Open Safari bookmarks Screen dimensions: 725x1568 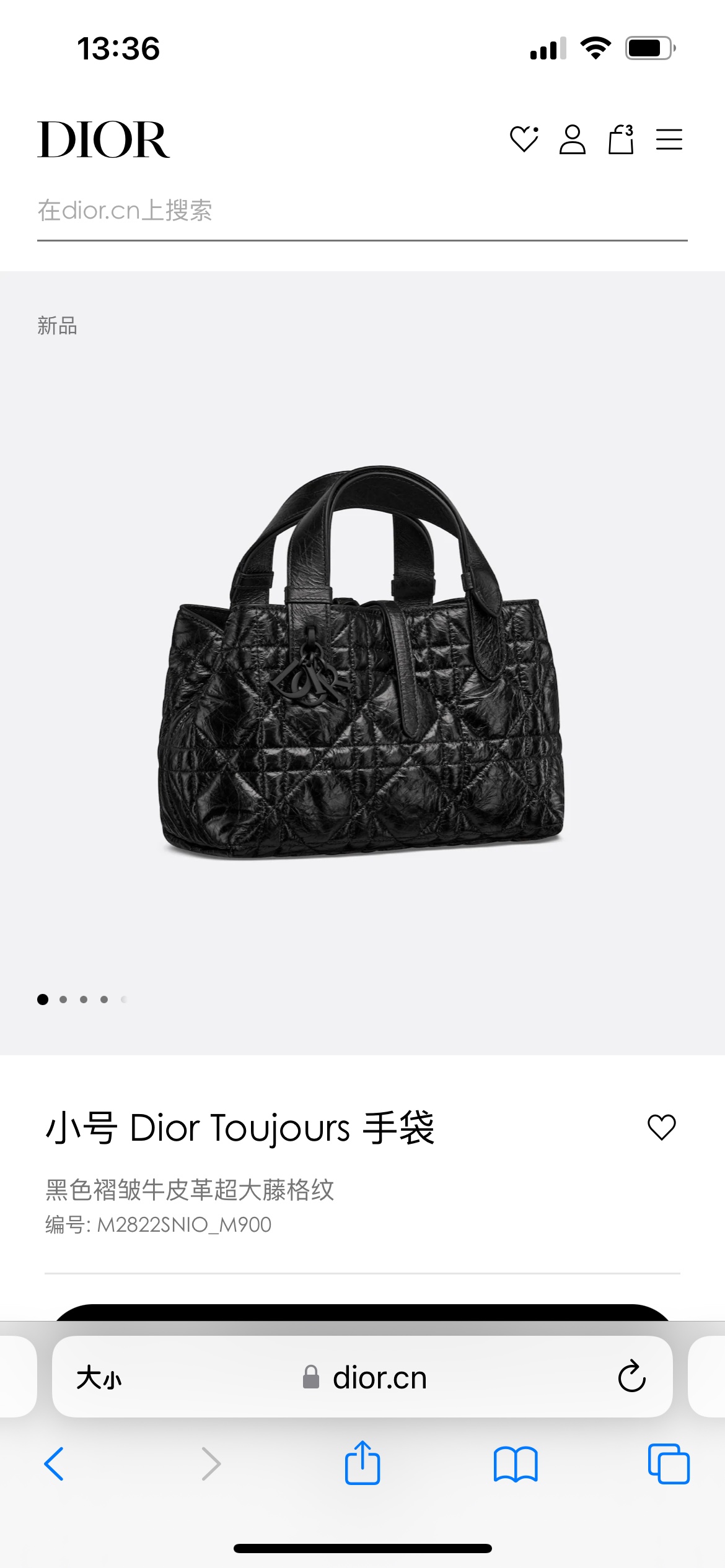point(516,1464)
